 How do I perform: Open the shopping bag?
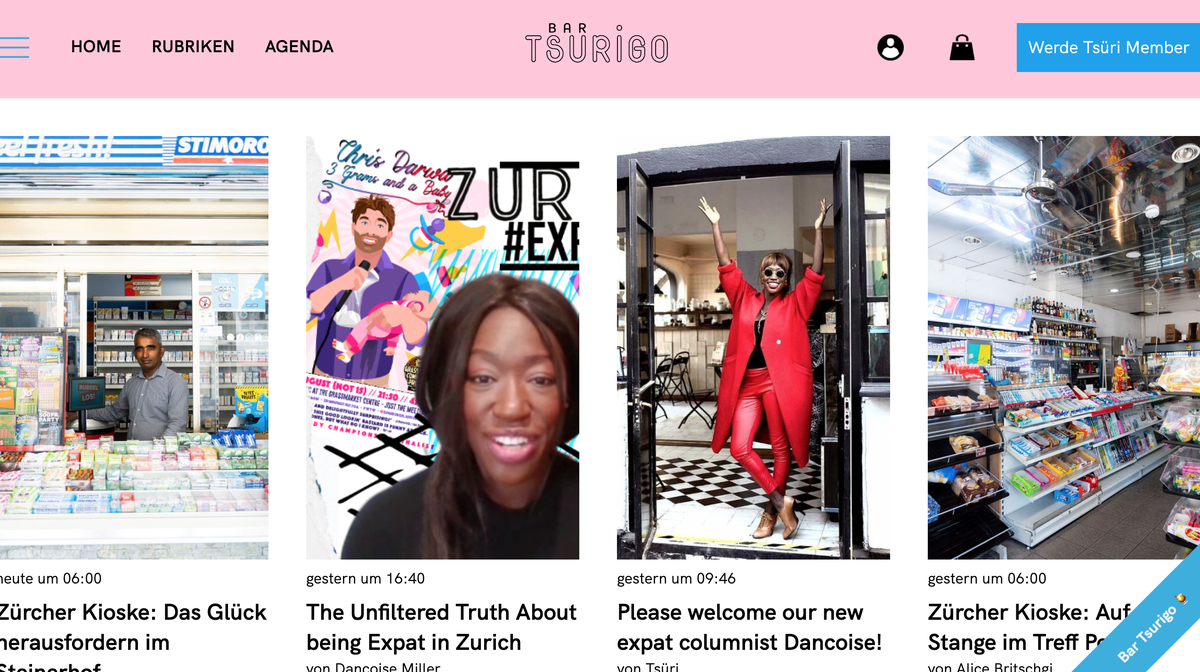click(x=962, y=47)
